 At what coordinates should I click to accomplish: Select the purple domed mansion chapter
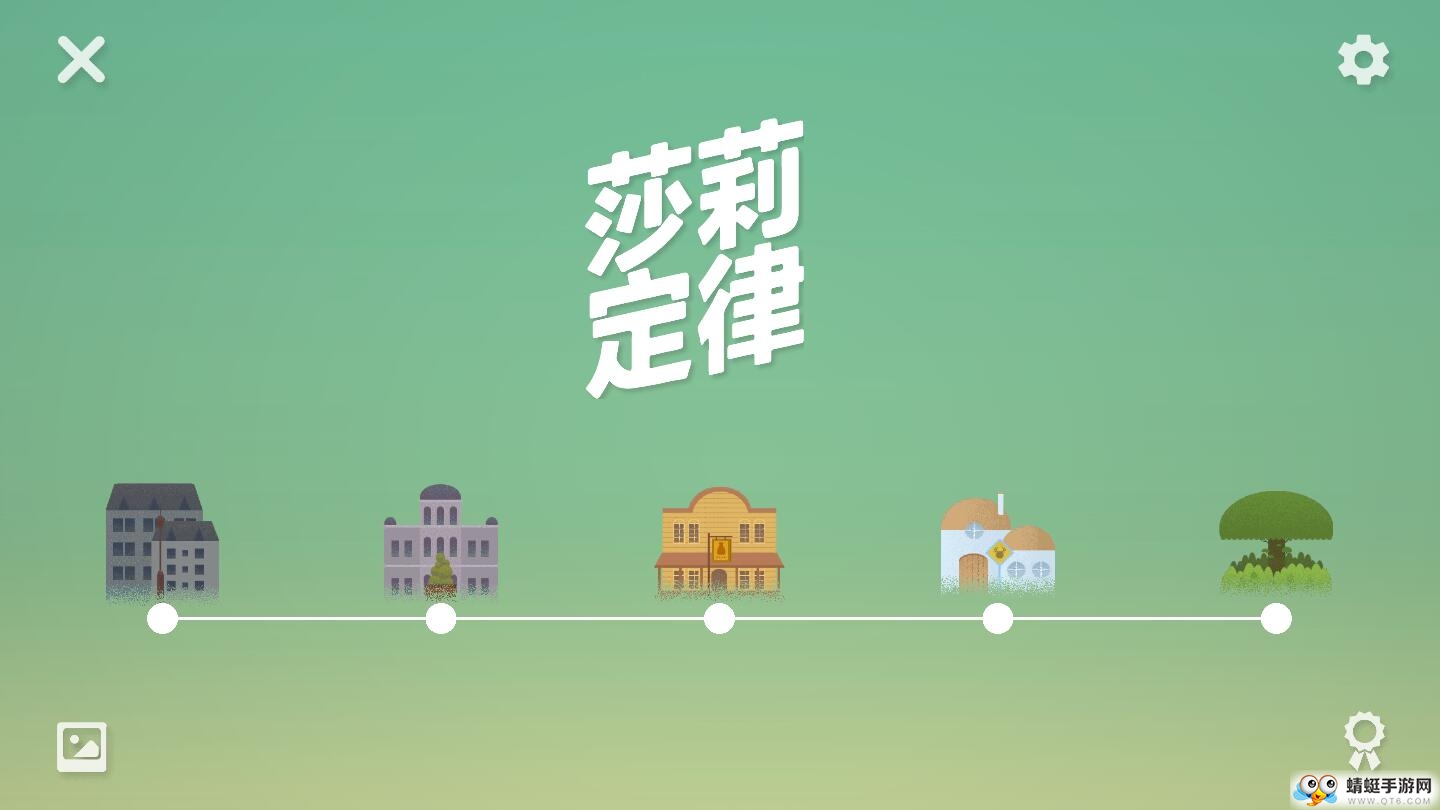tap(441, 542)
